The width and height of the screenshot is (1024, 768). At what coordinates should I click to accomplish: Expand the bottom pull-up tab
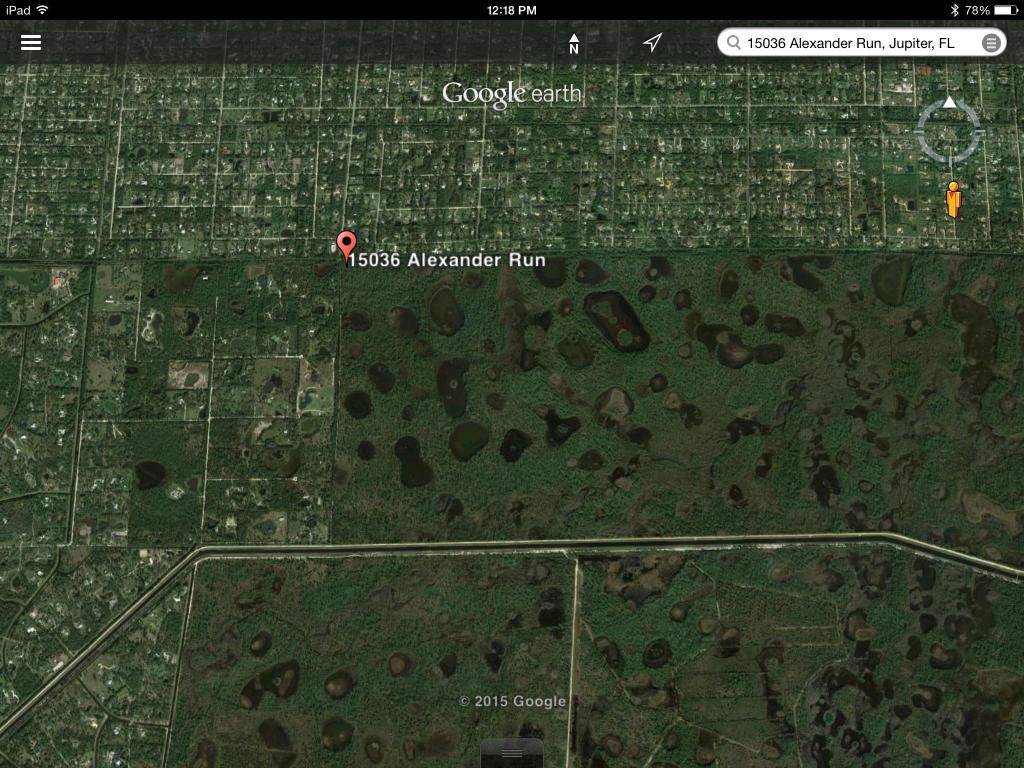[x=512, y=753]
